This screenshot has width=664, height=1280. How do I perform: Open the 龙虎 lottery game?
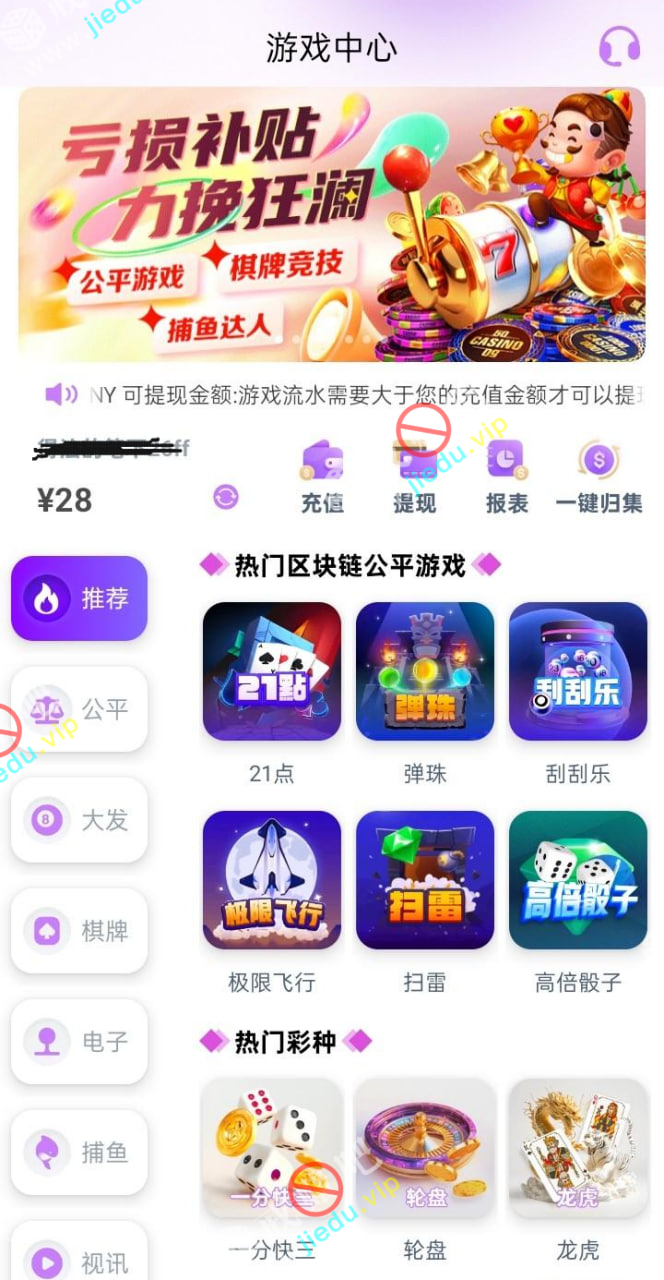[x=578, y=1148]
